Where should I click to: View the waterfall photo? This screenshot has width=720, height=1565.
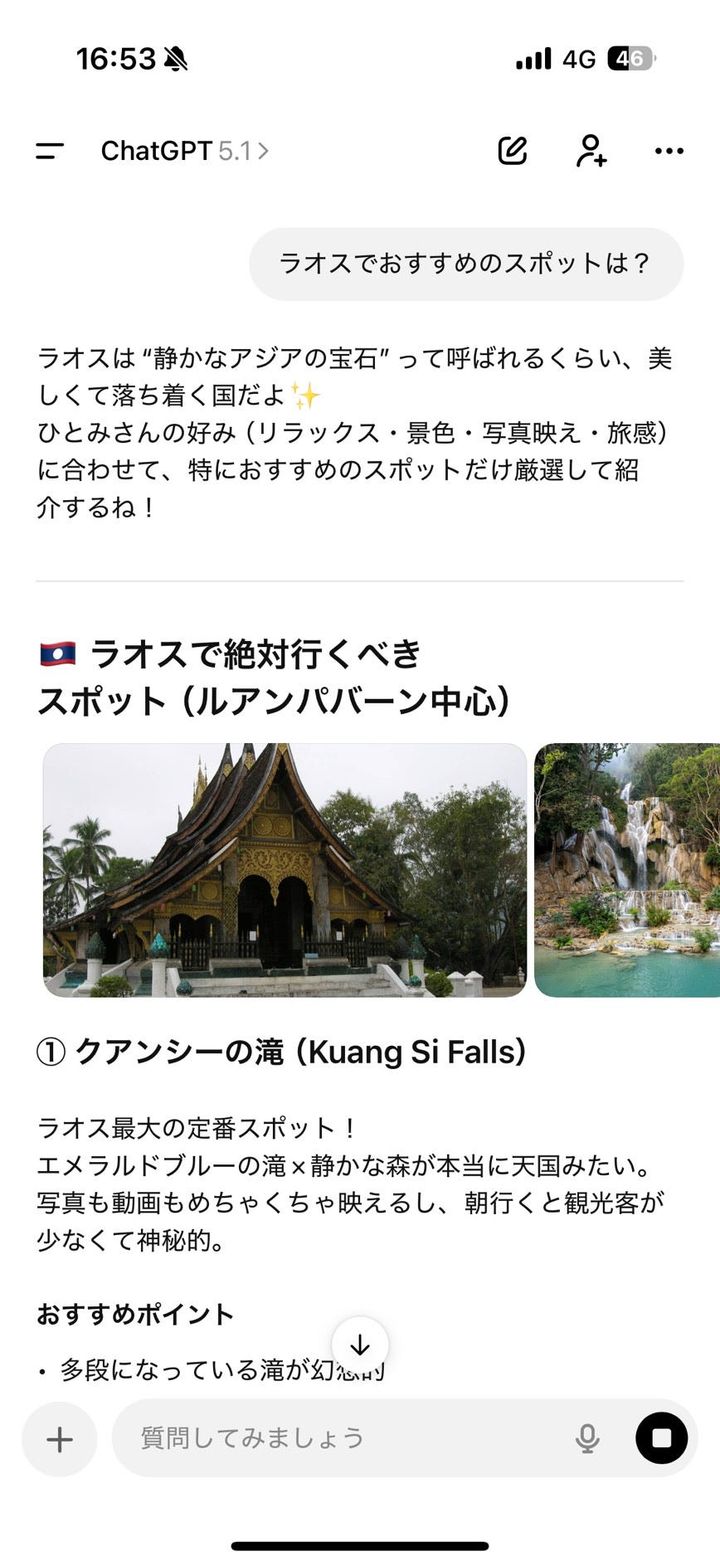[x=627, y=870]
